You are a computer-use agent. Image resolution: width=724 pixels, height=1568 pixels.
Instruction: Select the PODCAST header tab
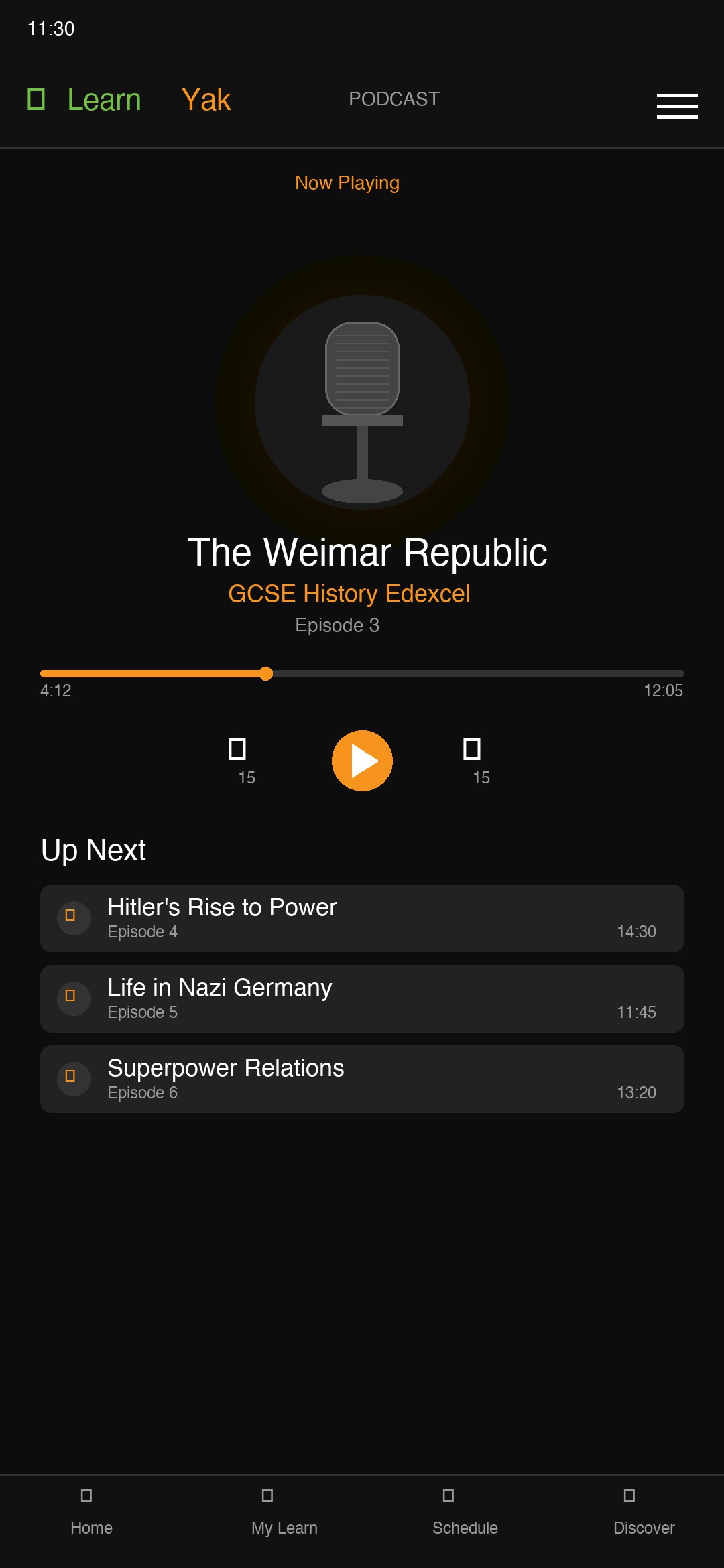[x=393, y=99]
